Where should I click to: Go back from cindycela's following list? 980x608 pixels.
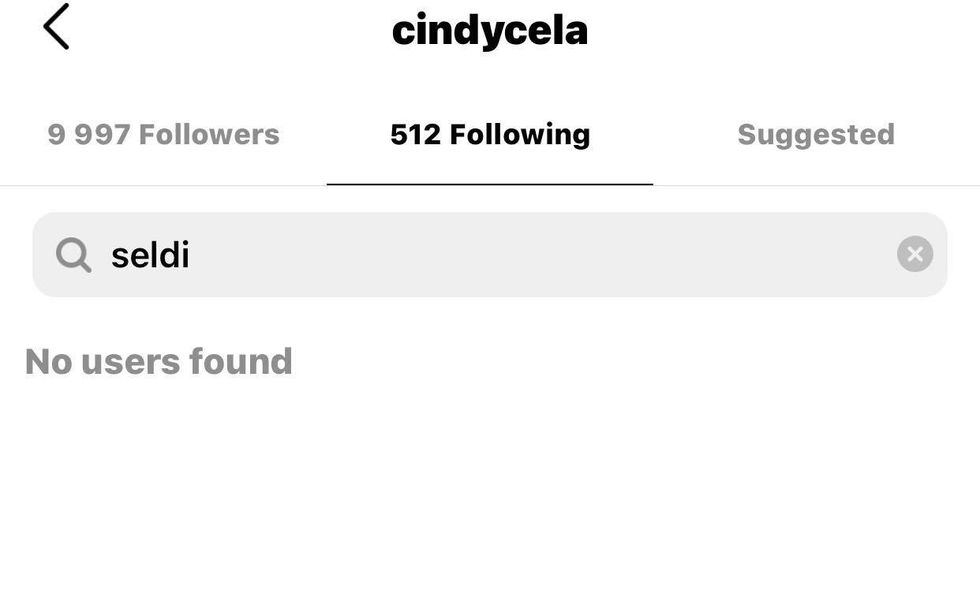56,27
